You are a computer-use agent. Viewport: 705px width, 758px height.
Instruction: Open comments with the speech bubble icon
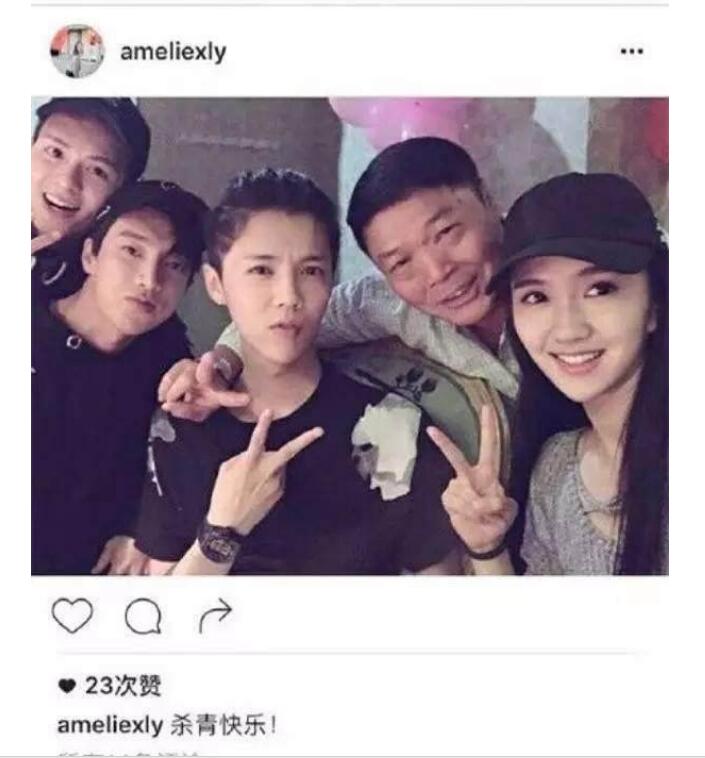click(142, 619)
